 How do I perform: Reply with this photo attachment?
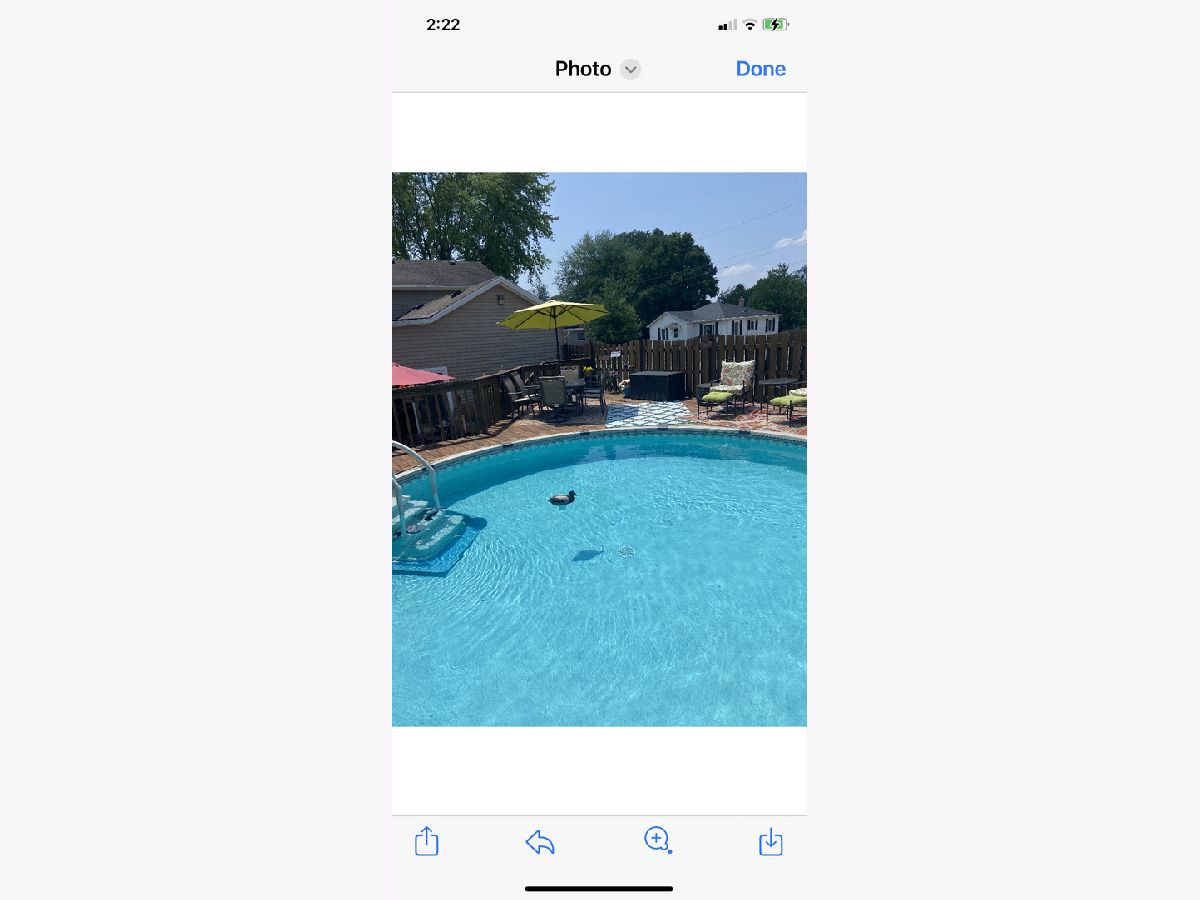pos(540,842)
